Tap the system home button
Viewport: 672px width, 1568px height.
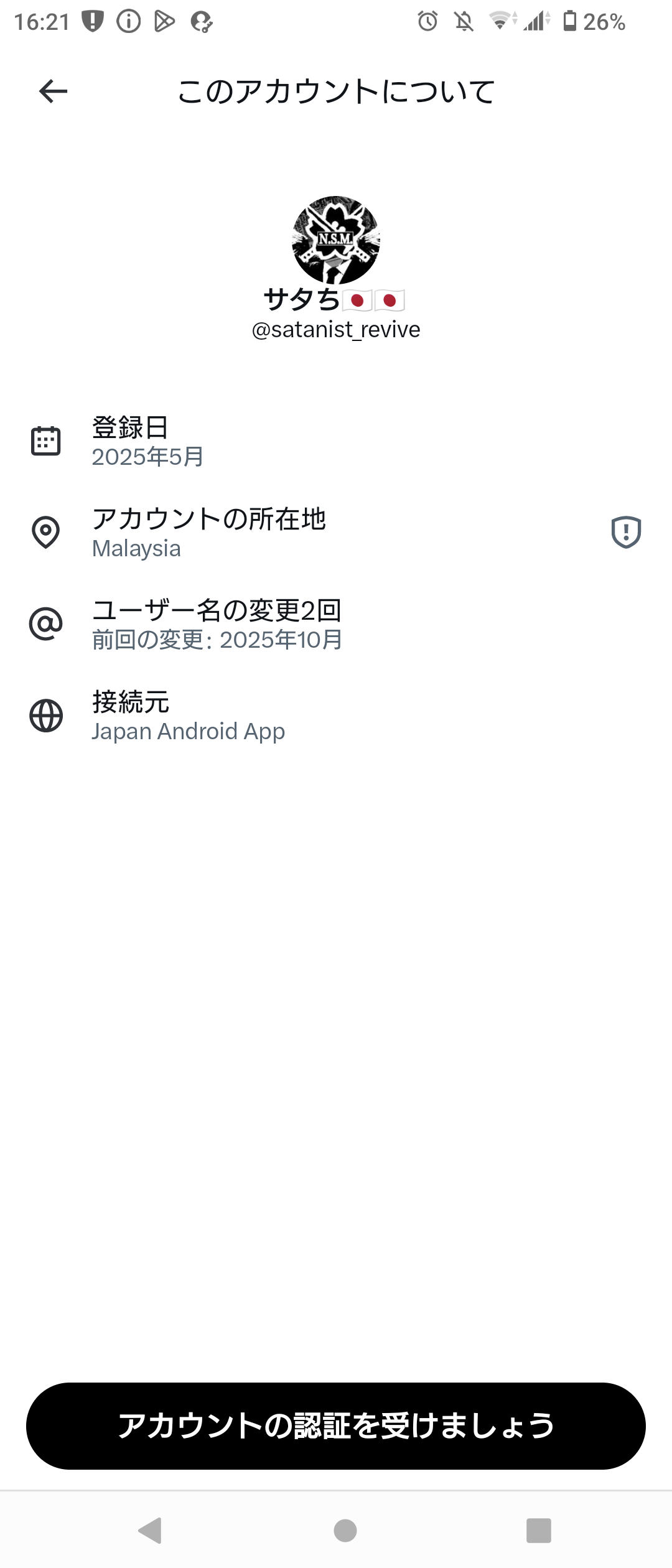(x=345, y=1530)
